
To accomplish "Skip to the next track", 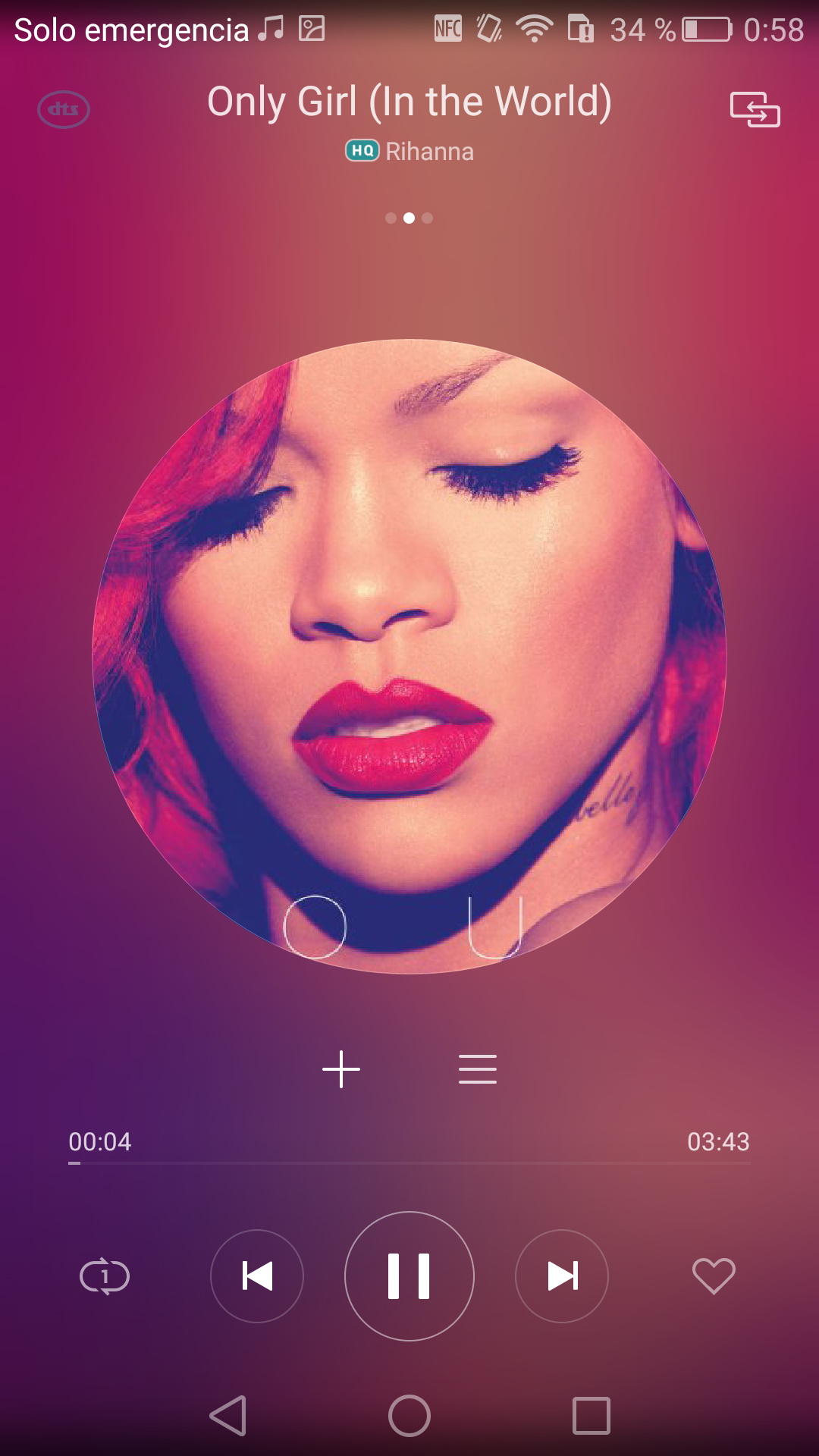I will pyautogui.click(x=562, y=1276).
